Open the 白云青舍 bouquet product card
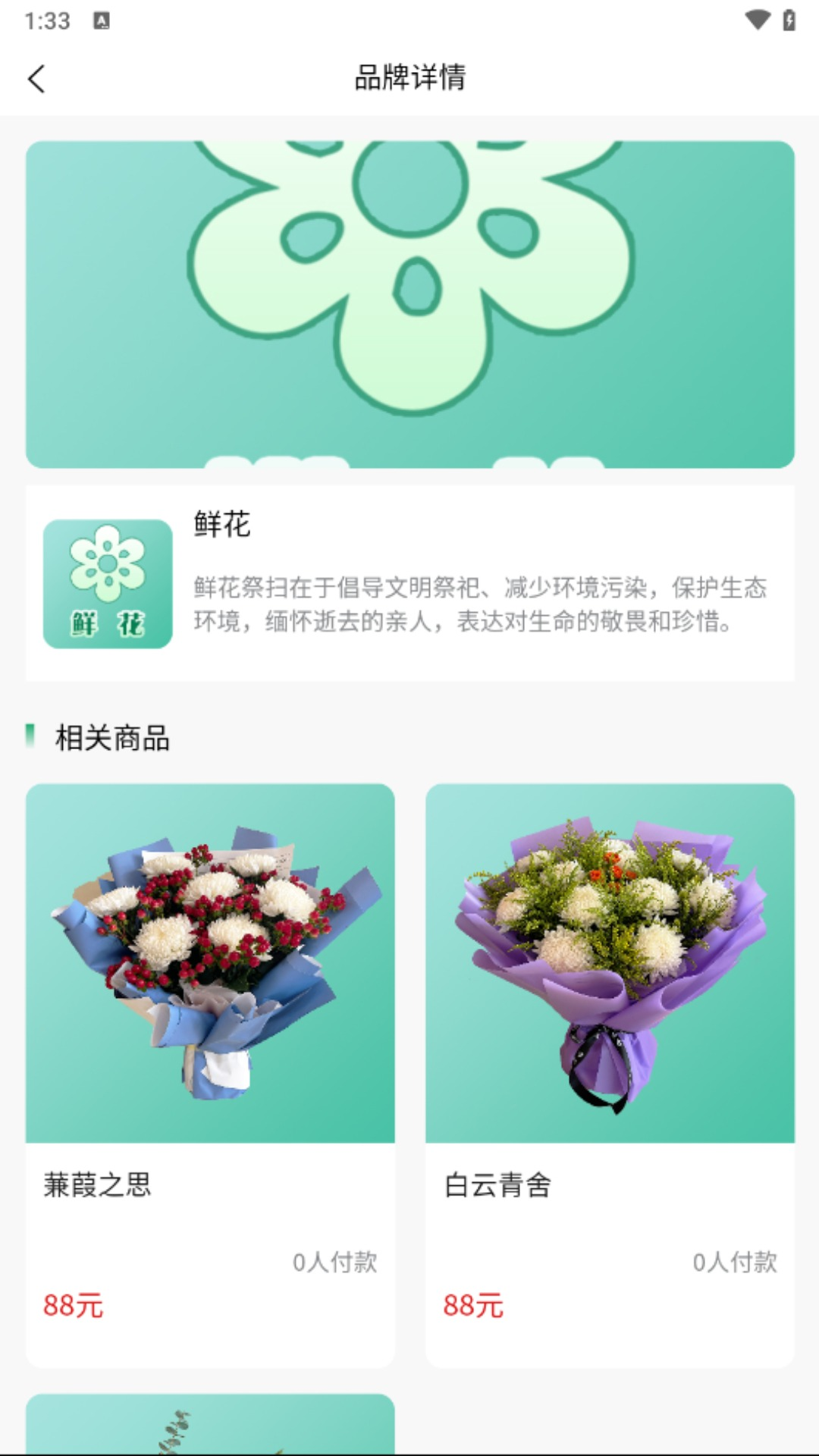Screen dimensions: 819x1456 (610, 1062)
